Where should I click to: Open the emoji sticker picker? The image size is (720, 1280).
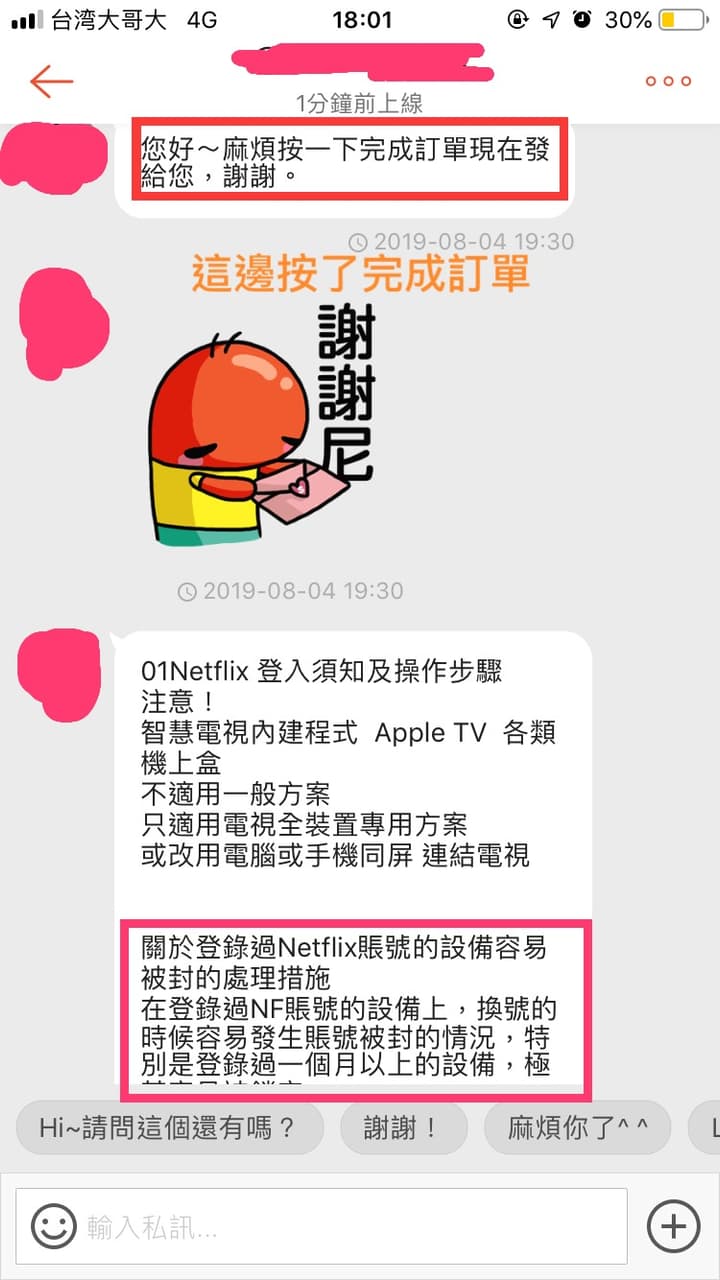click(x=54, y=1225)
